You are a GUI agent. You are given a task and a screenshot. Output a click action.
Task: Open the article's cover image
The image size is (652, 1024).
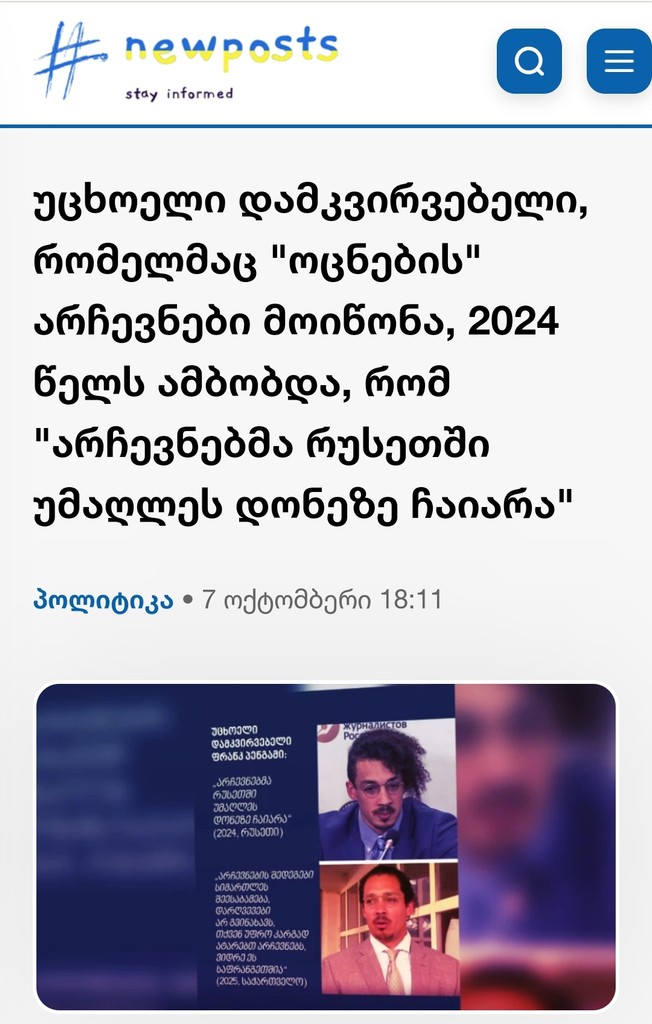pyautogui.click(x=326, y=846)
